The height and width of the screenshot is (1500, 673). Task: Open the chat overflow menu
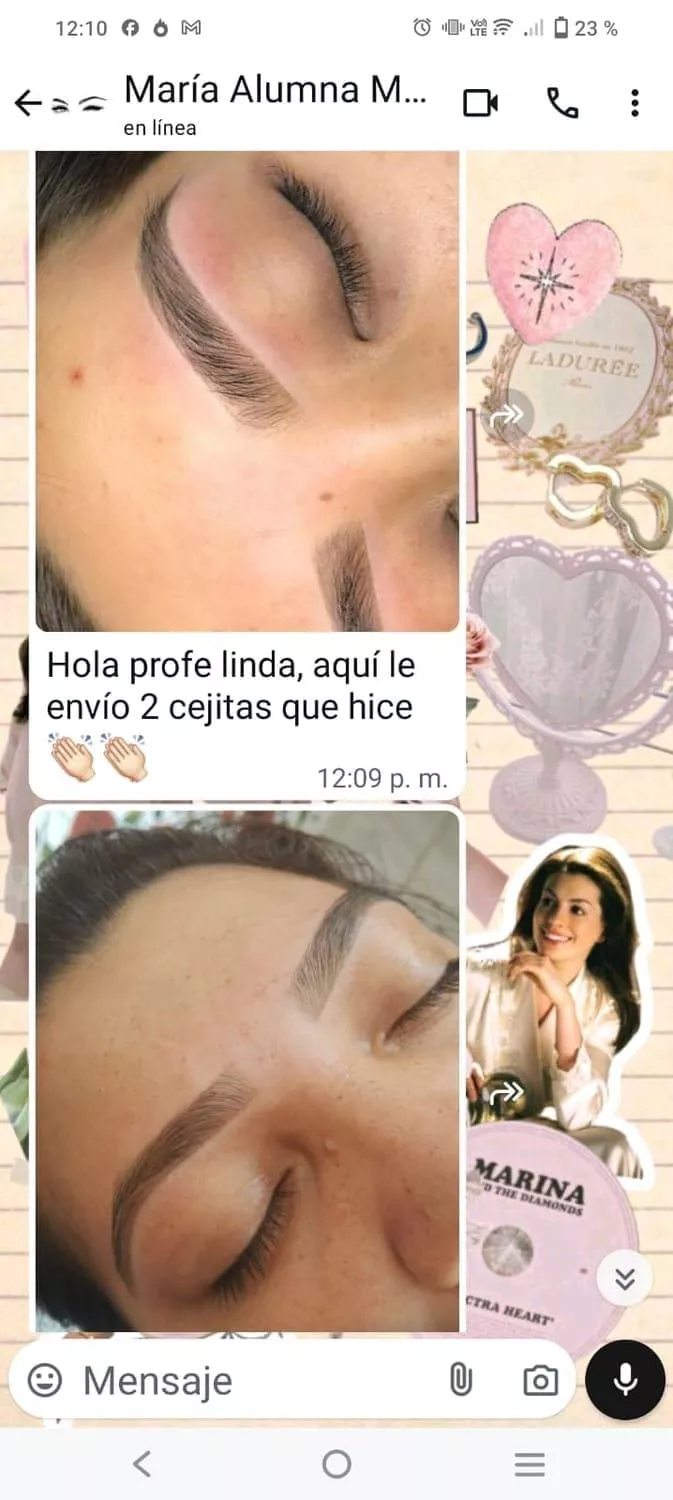[x=635, y=103]
